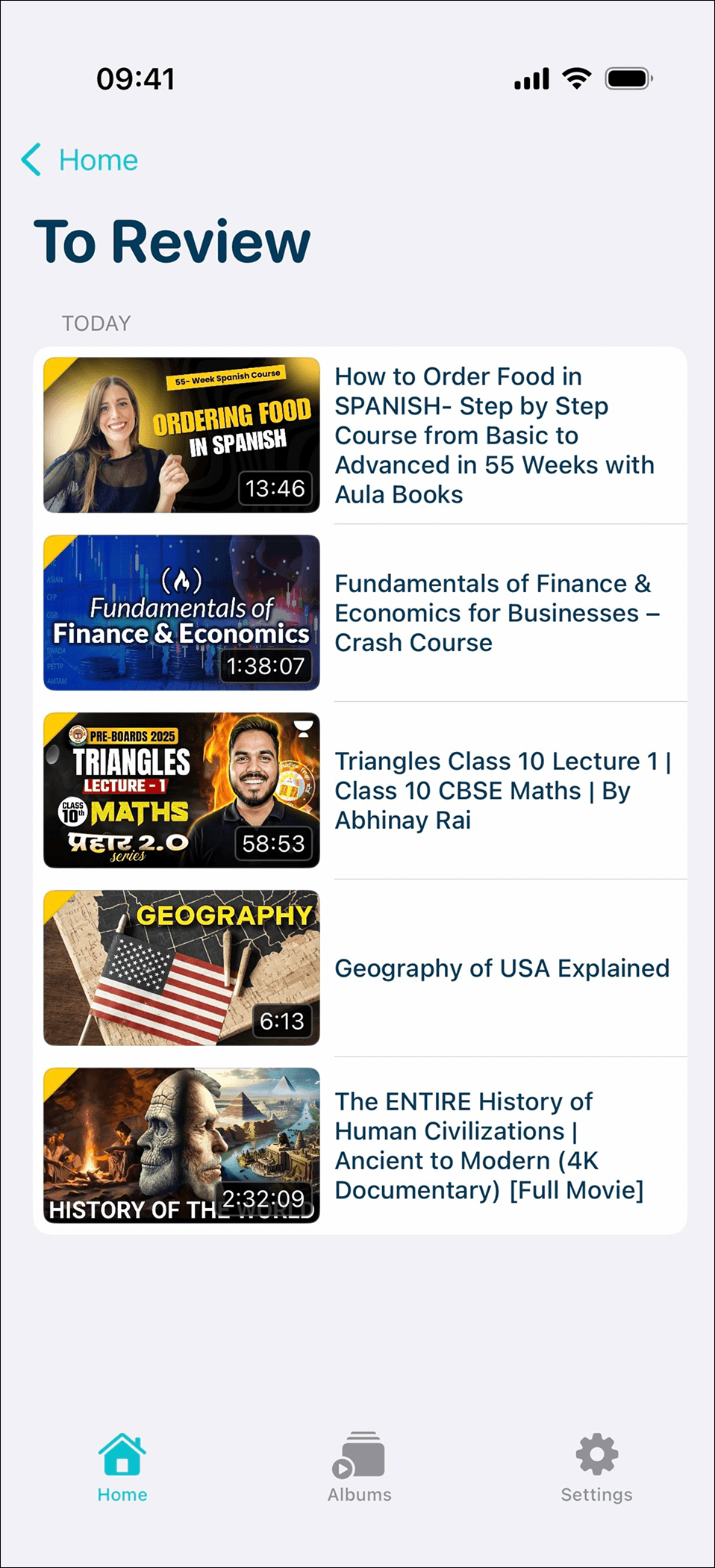Switch to the Albums tab
This screenshot has height=1568, width=715.
(x=359, y=1468)
